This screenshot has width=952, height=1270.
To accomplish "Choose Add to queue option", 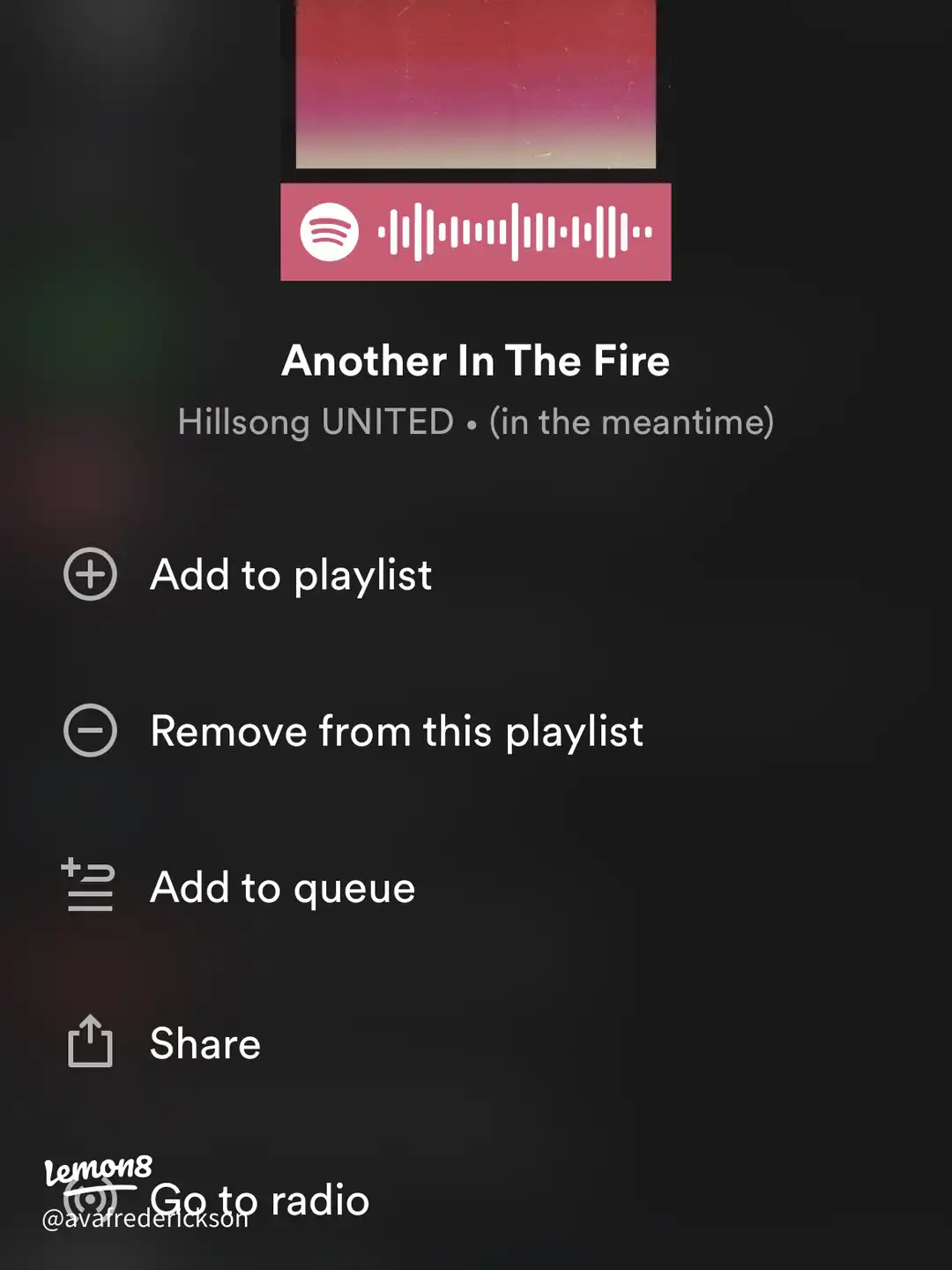I will tap(282, 887).
